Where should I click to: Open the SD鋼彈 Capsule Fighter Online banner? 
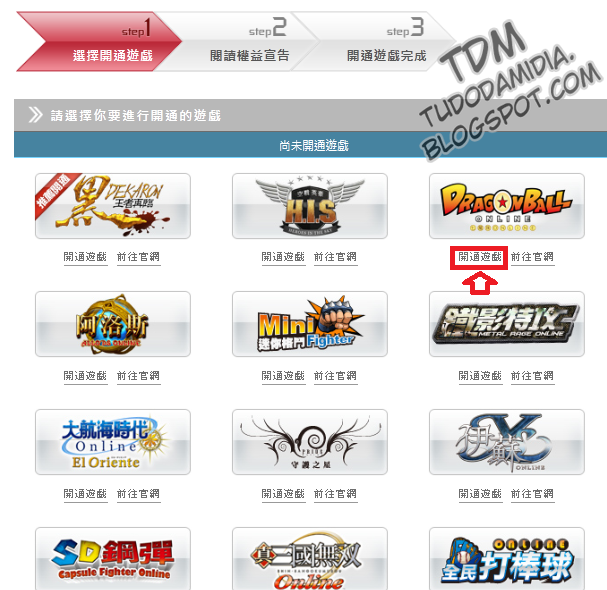112,559
